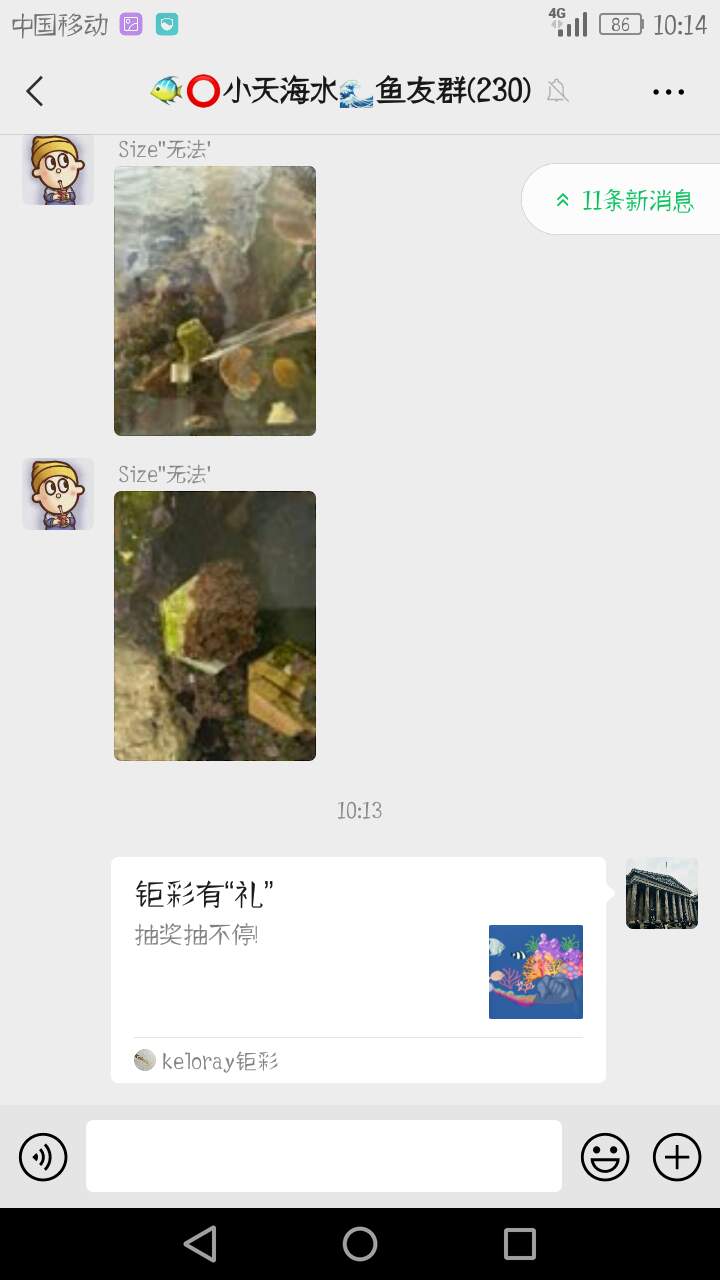Switch to voice message input

point(43,1158)
